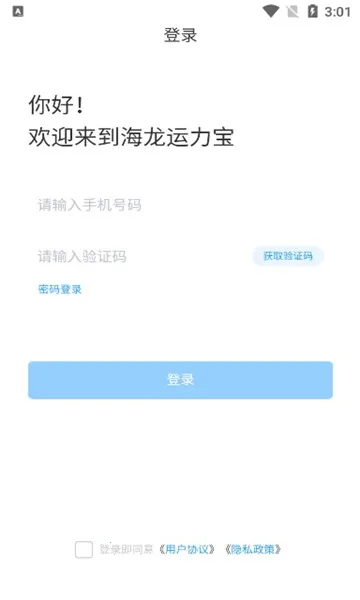Tap the blue 登录 button
Image resolution: width=360 pixels, height=600 pixels.
180,380
